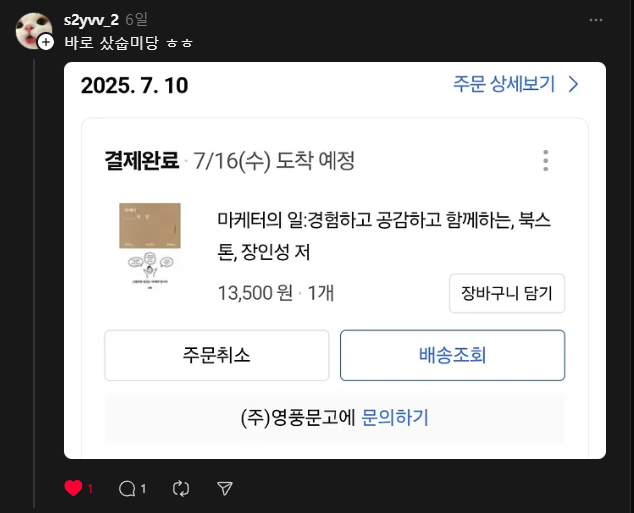Open the post's overflow menu
Image resolution: width=634 pixels, height=513 pixels.
(596, 20)
